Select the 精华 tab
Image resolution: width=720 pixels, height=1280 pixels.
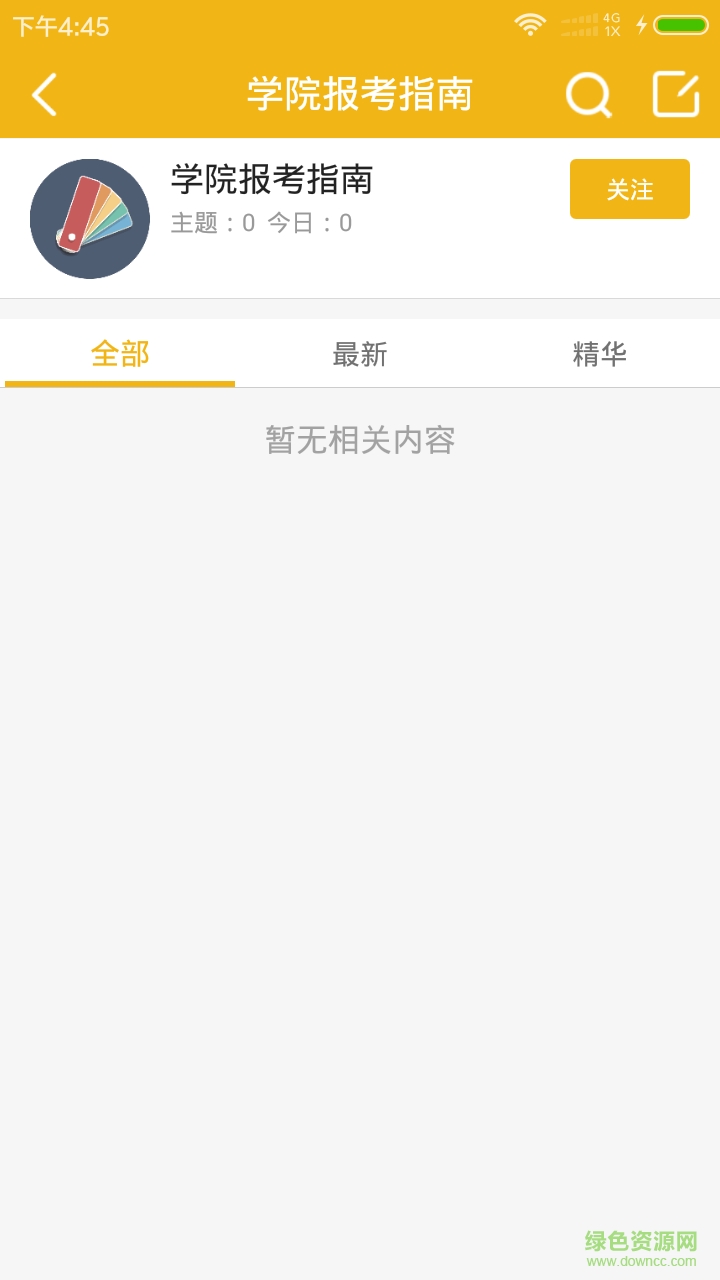(599, 354)
